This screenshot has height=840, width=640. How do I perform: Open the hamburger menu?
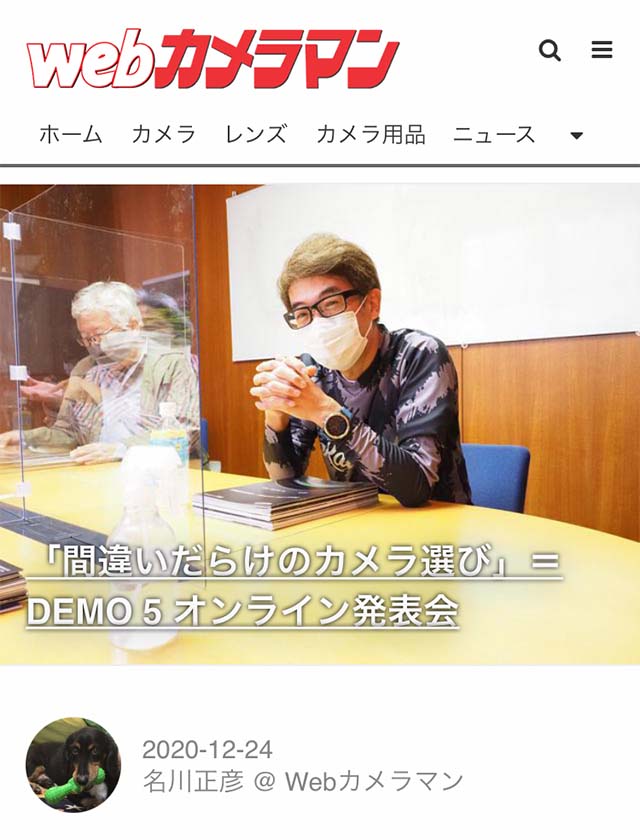click(602, 50)
